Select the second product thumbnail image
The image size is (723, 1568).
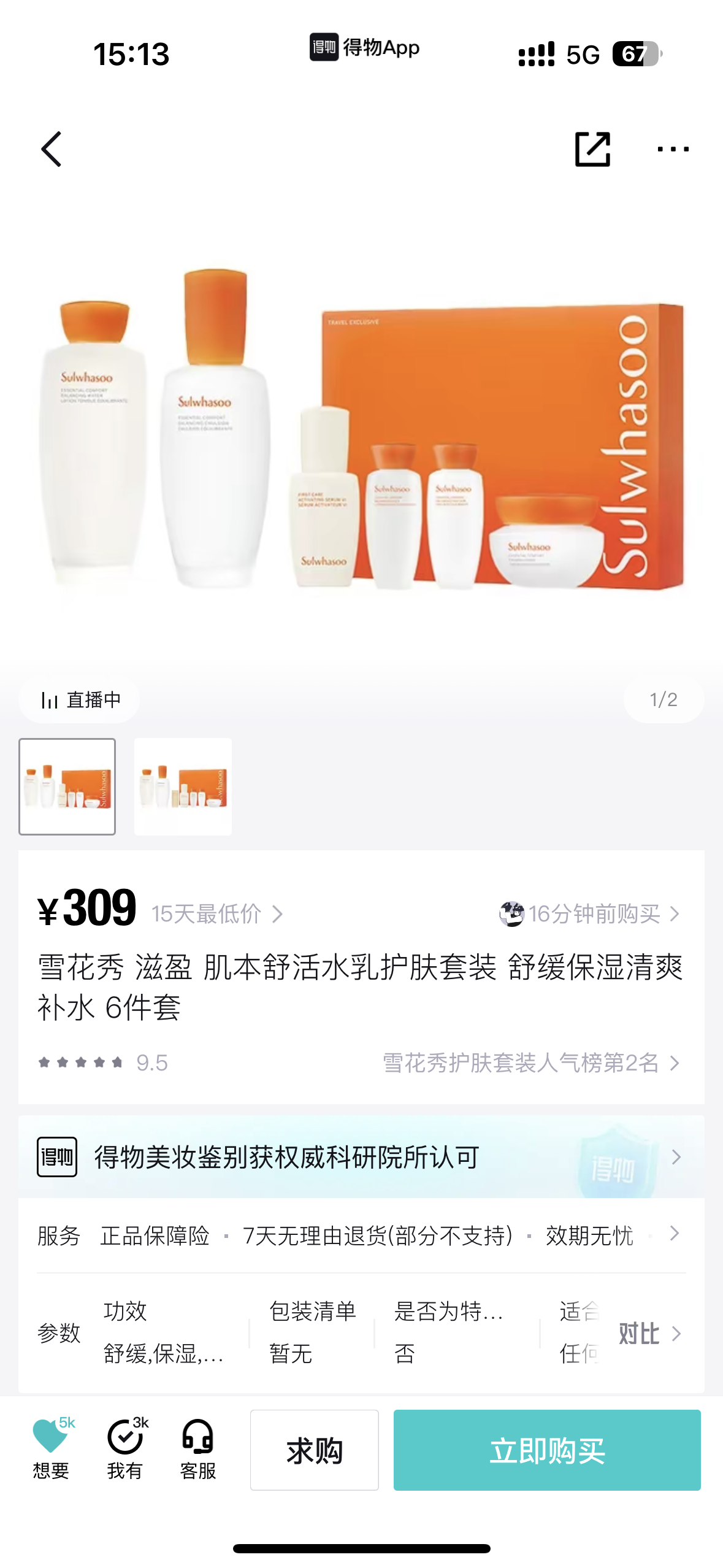point(183,786)
